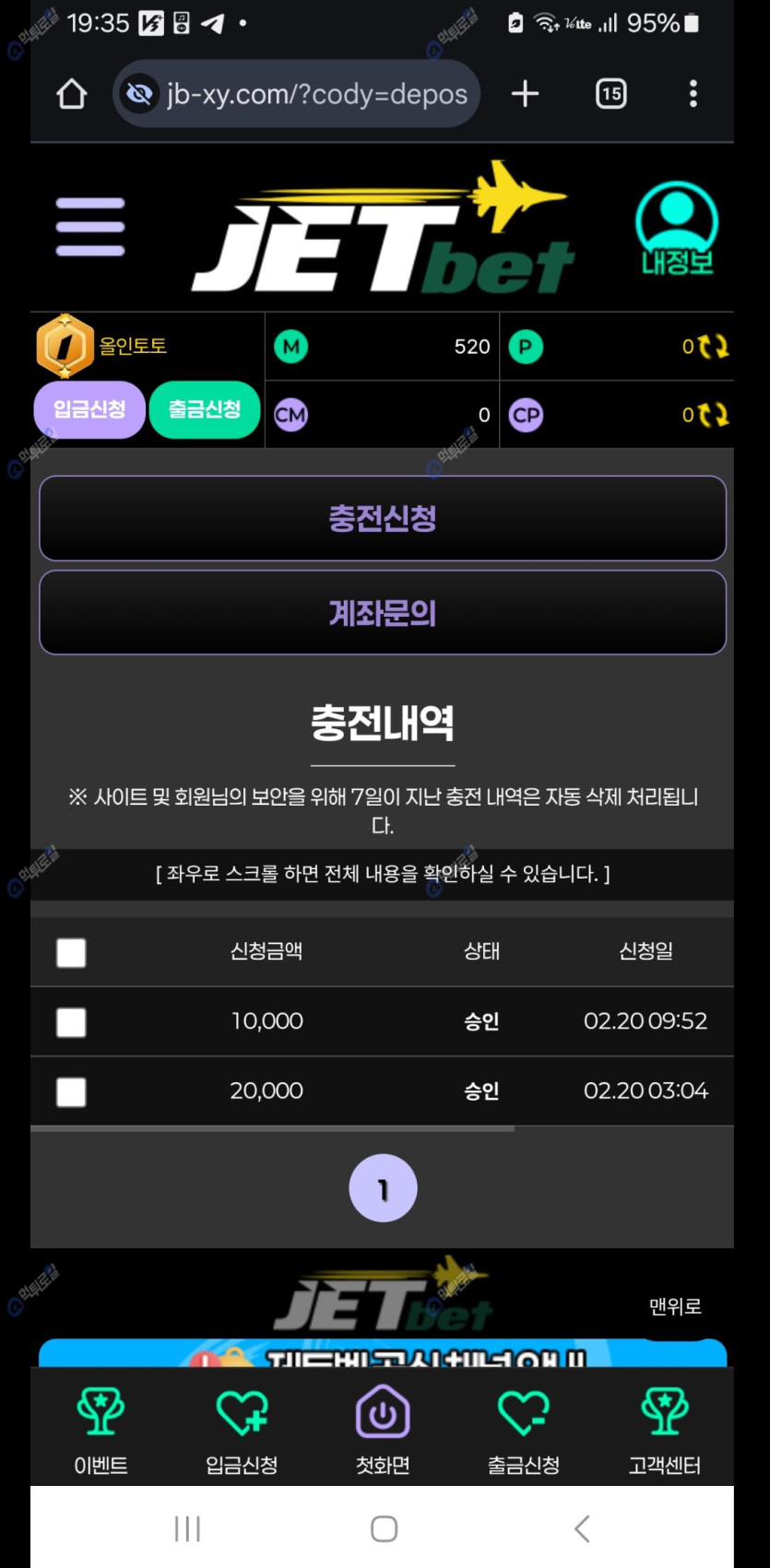Refresh the P points balance
The height and width of the screenshot is (1568, 770).
click(x=714, y=347)
